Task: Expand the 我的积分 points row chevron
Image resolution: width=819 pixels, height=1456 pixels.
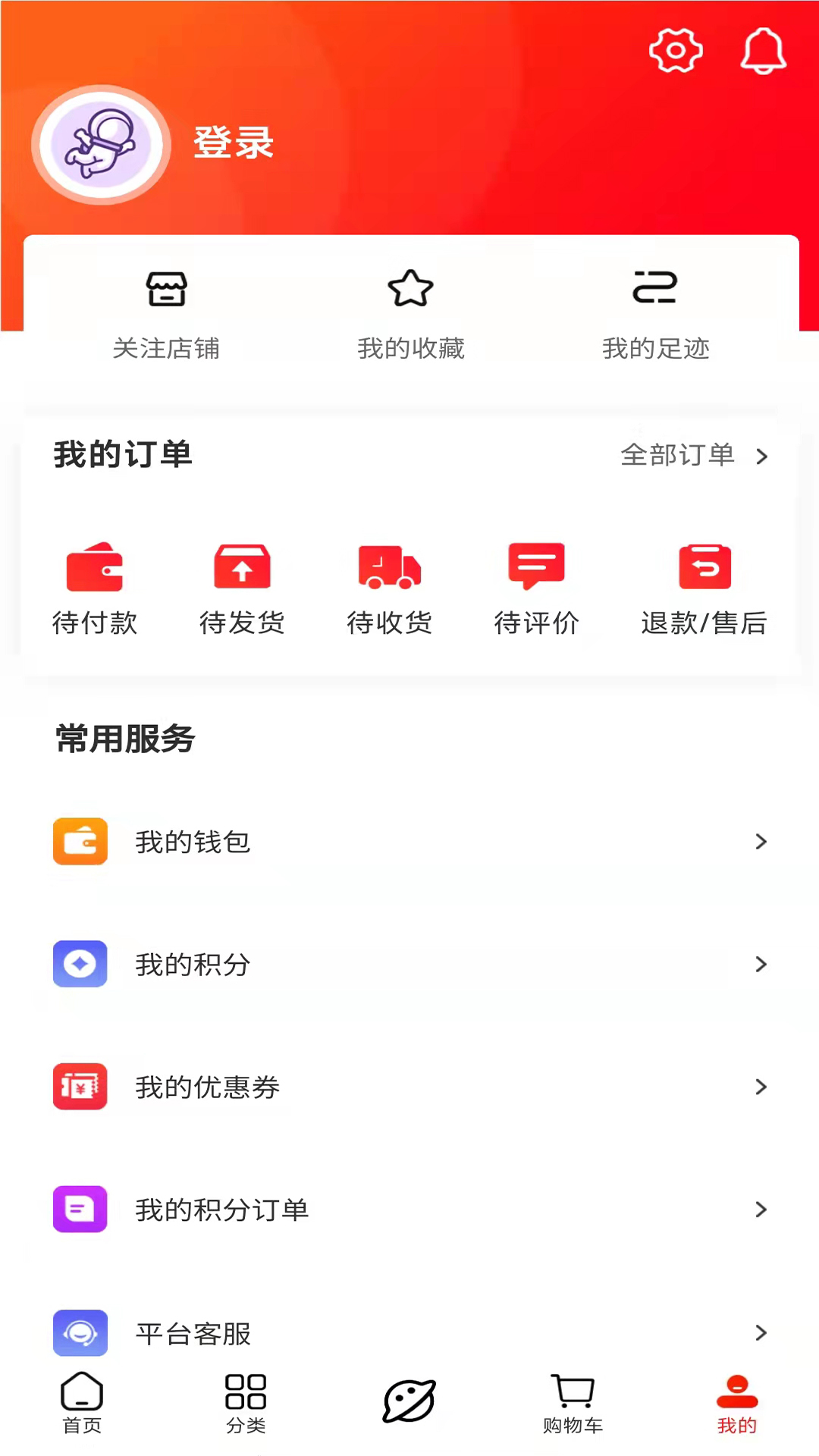Action: click(x=761, y=965)
